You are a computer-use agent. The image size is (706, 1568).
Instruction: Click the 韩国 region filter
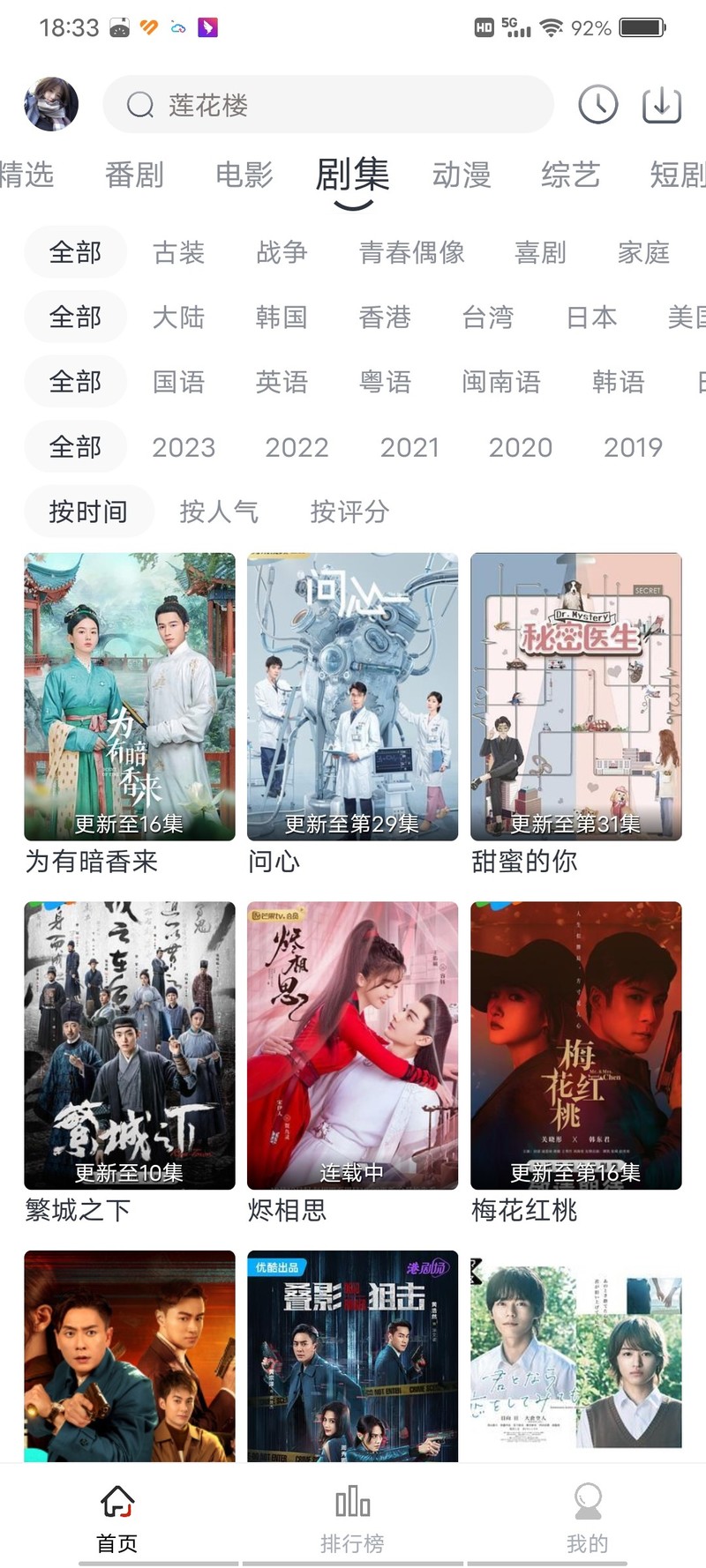tap(281, 317)
